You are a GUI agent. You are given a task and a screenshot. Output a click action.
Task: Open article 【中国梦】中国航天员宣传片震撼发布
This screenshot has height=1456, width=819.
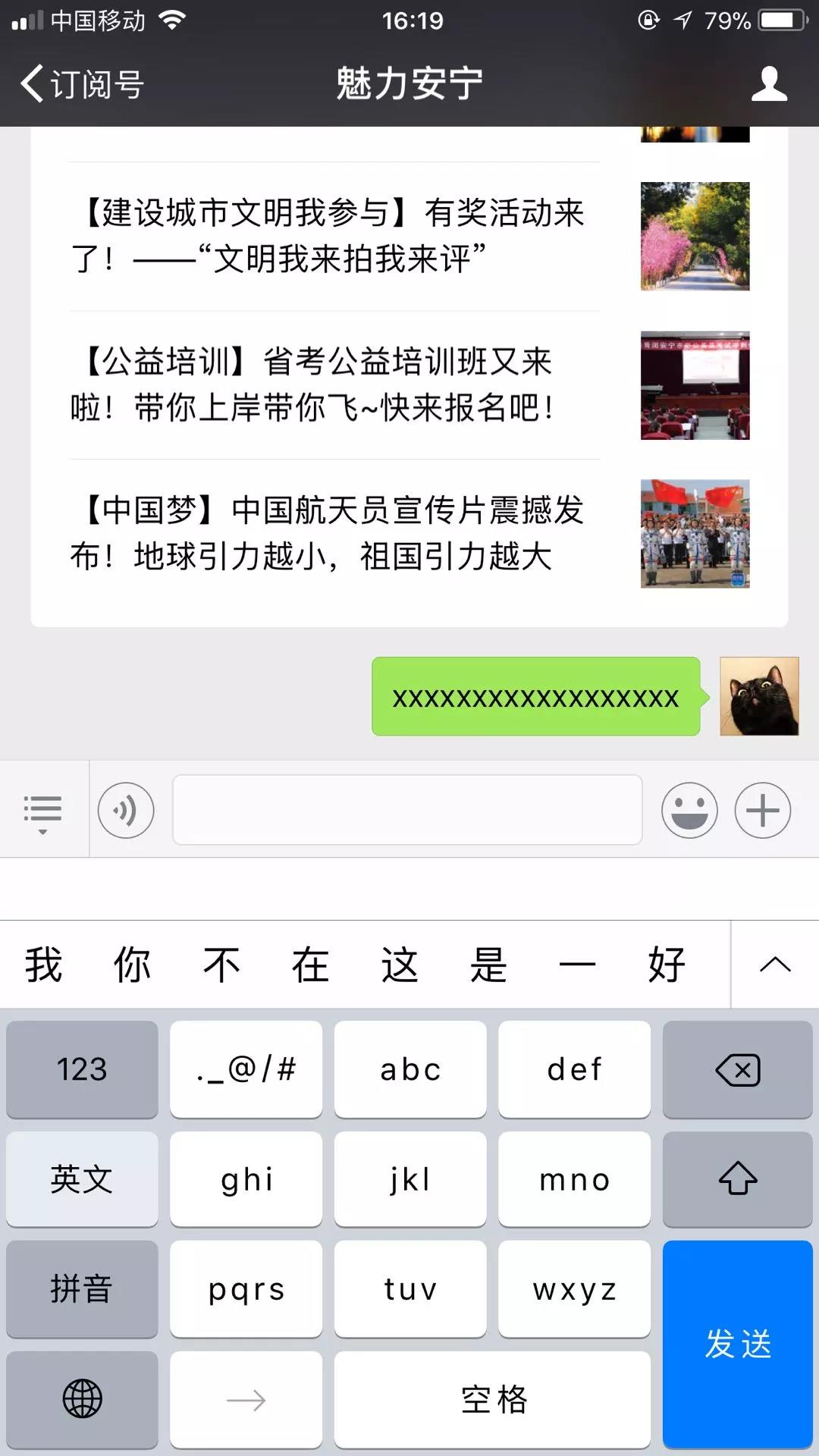pos(409,533)
